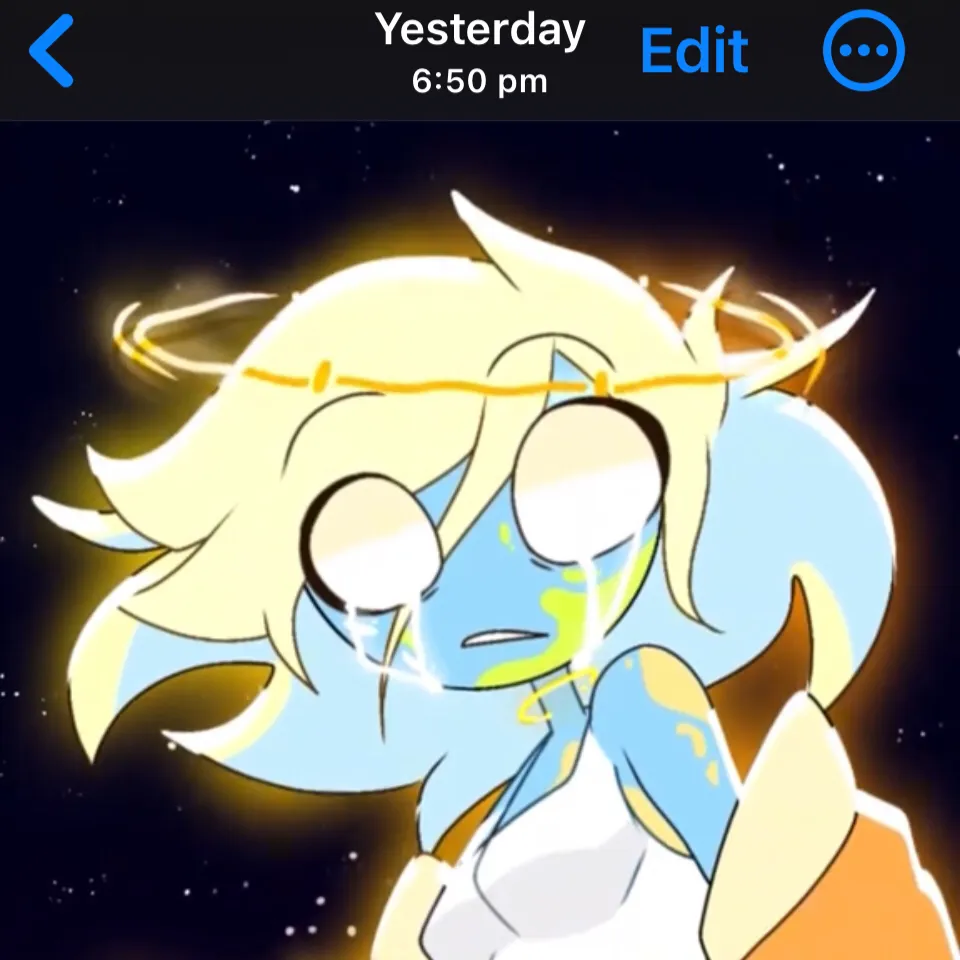Open the more options ellipsis menu
The width and height of the screenshot is (960, 960).
point(863,51)
